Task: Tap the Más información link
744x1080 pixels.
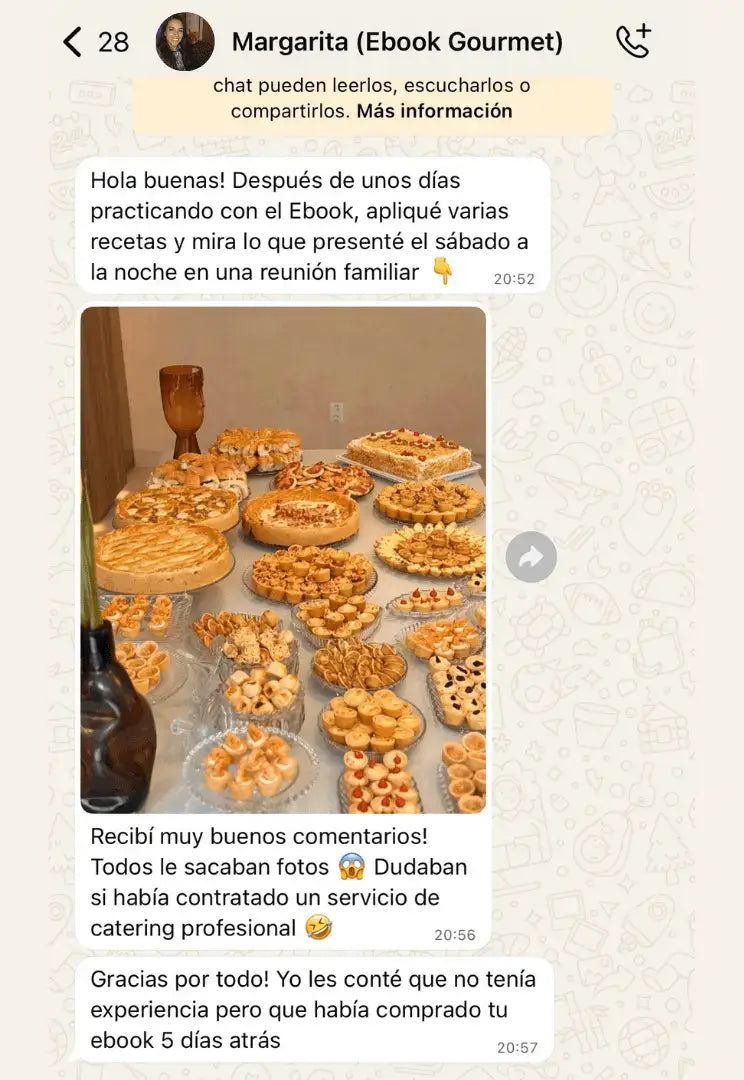Action: pos(434,111)
